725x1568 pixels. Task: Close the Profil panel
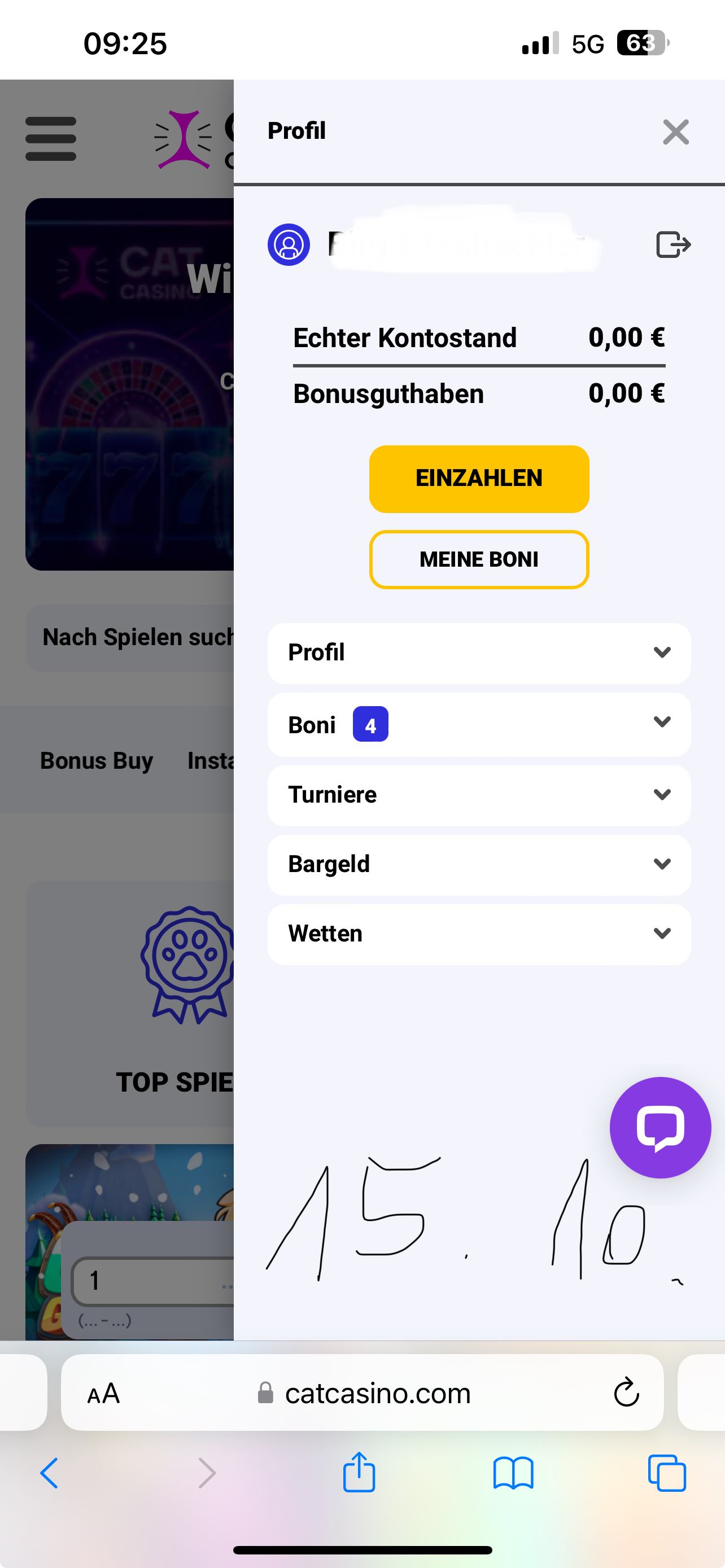click(675, 132)
